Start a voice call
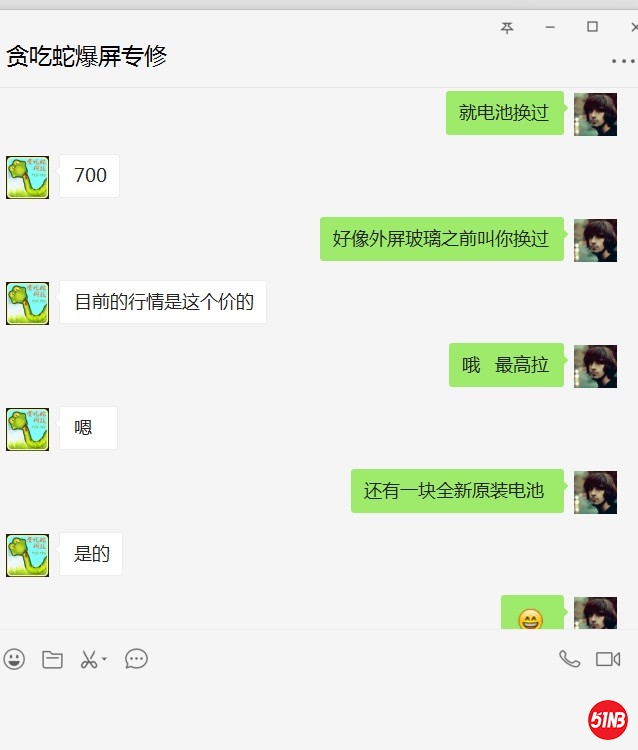638x750 pixels. pyautogui.click(x=569, y=659)
